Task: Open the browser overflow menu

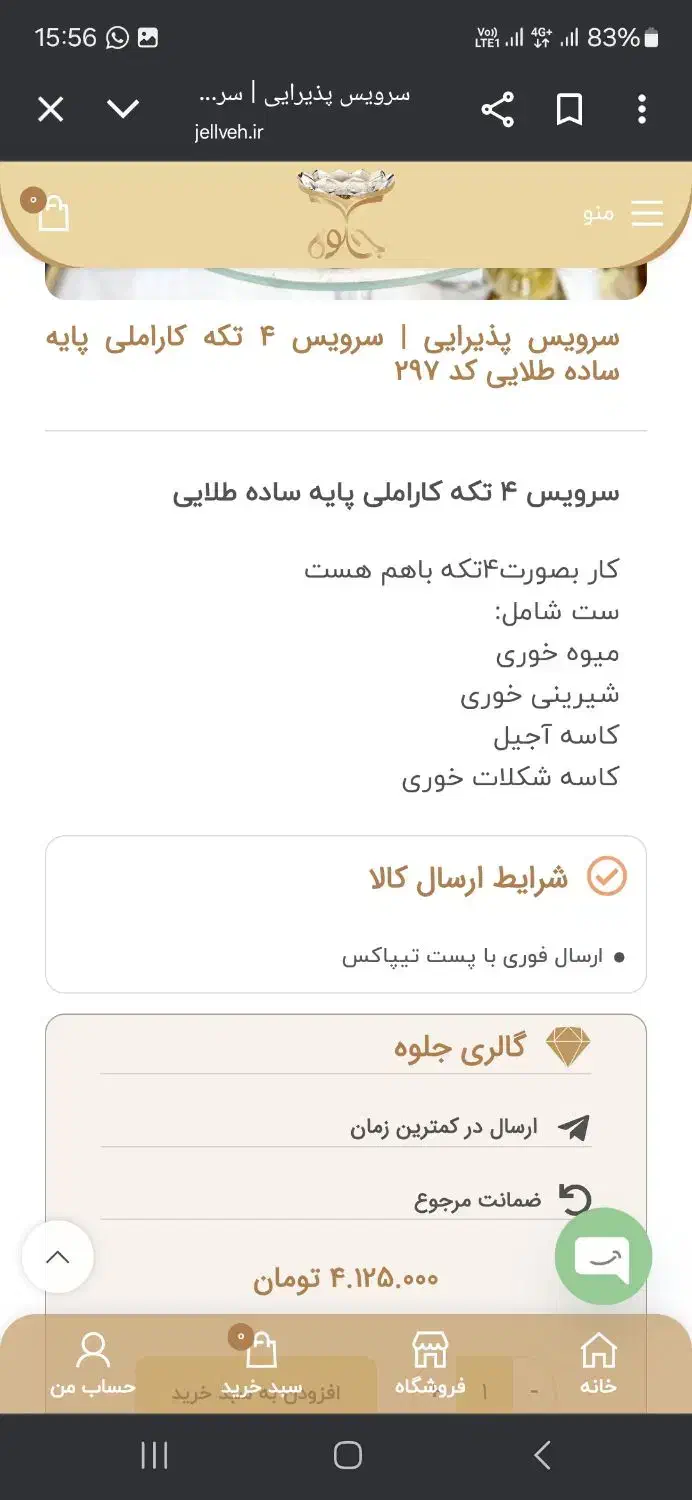Action: [641, 109]
